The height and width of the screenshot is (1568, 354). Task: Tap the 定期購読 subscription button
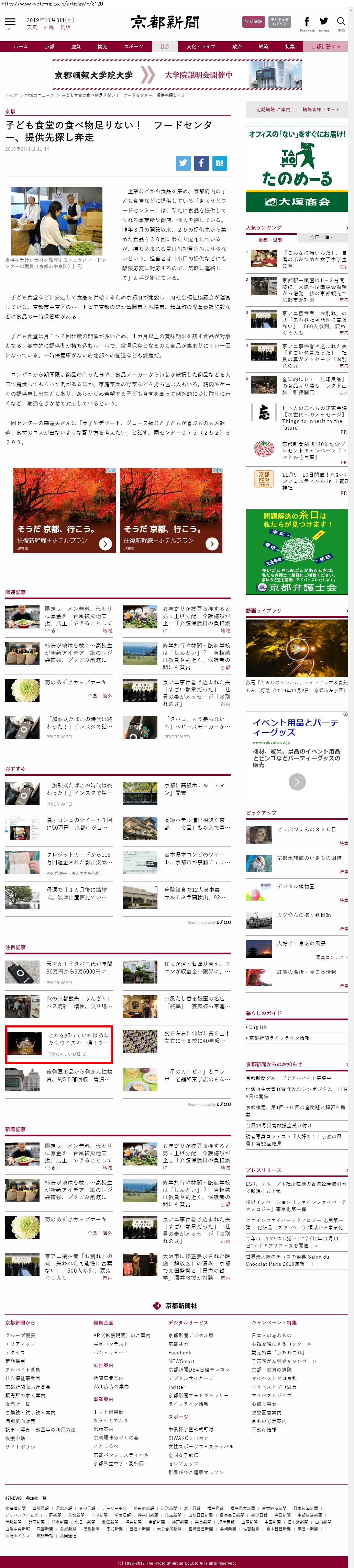point(253,21)
